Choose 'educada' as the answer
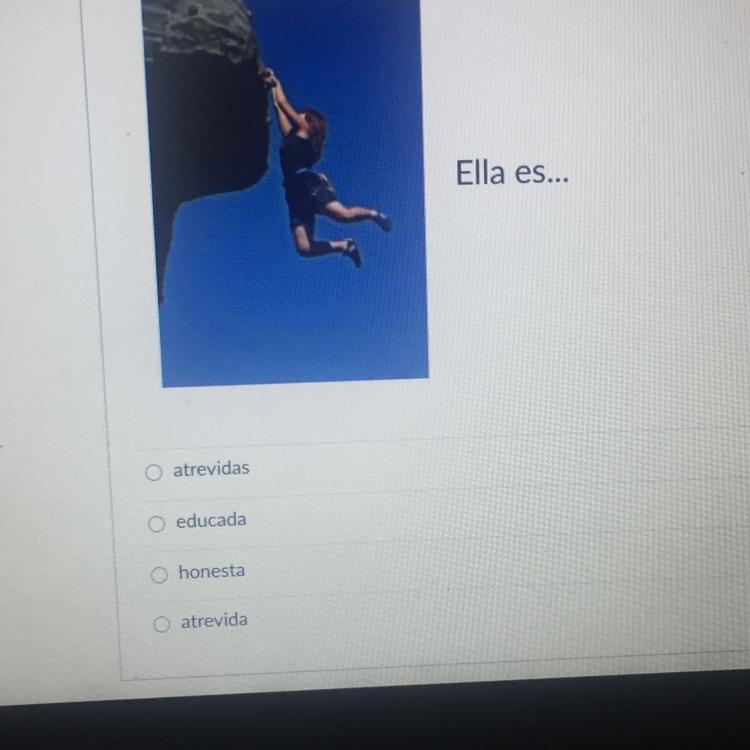750x750 pixels. [156, 524]
